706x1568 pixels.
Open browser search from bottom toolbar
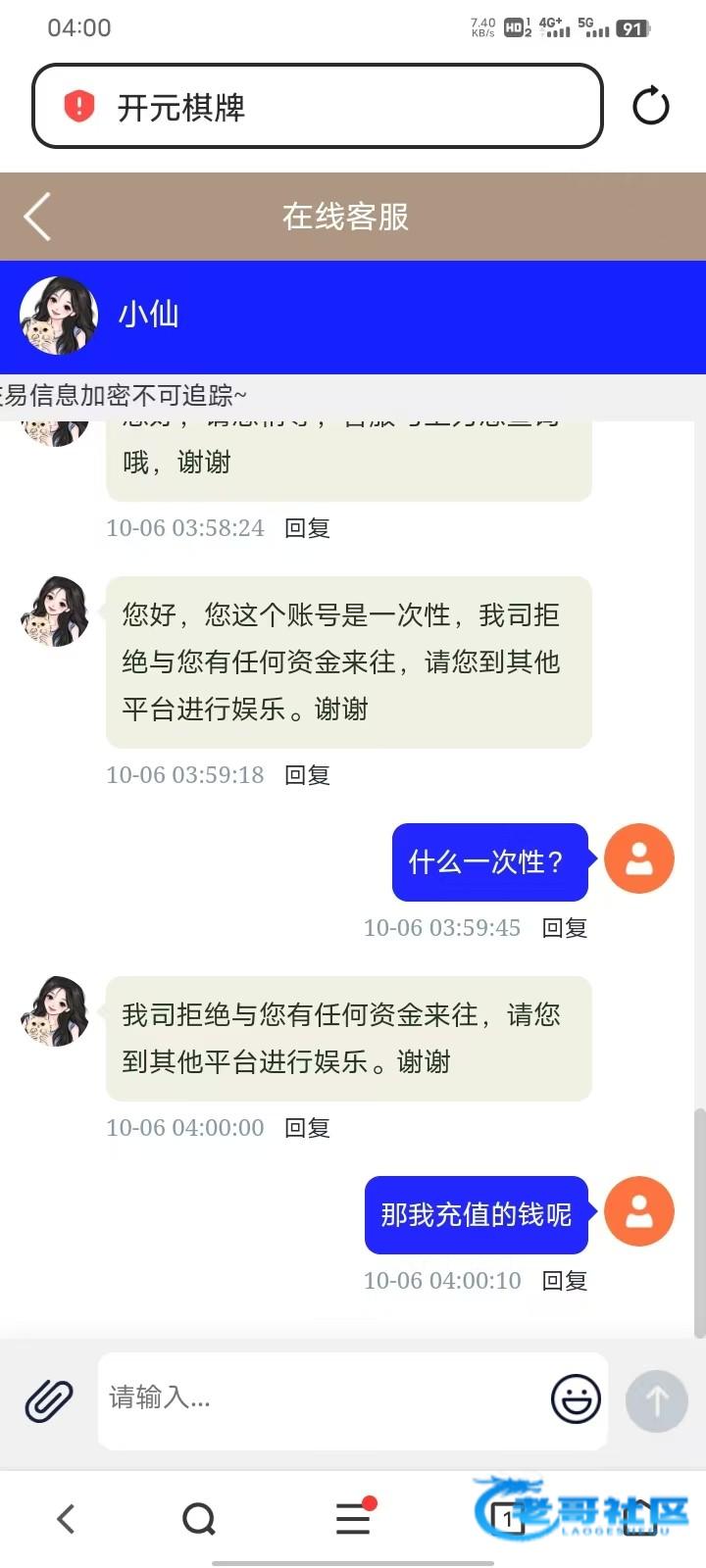(x=199, y=1519)
